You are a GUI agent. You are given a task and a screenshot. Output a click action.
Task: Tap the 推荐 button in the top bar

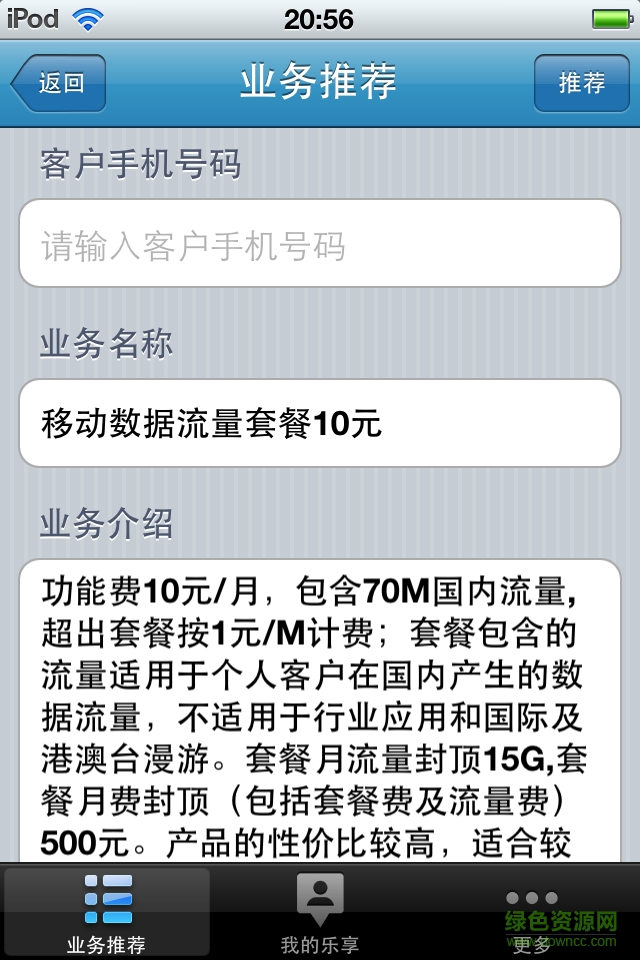(581, 83)
